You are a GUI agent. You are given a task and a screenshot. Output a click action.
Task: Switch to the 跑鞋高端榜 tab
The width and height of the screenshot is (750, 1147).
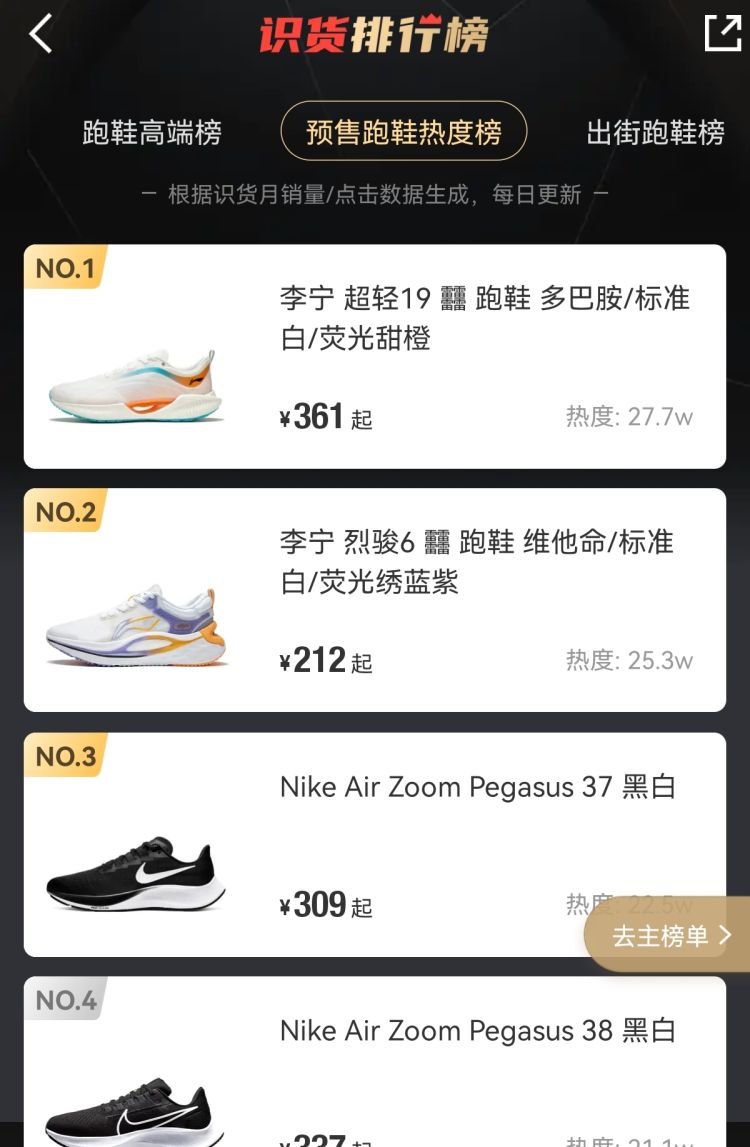[152, 132]
